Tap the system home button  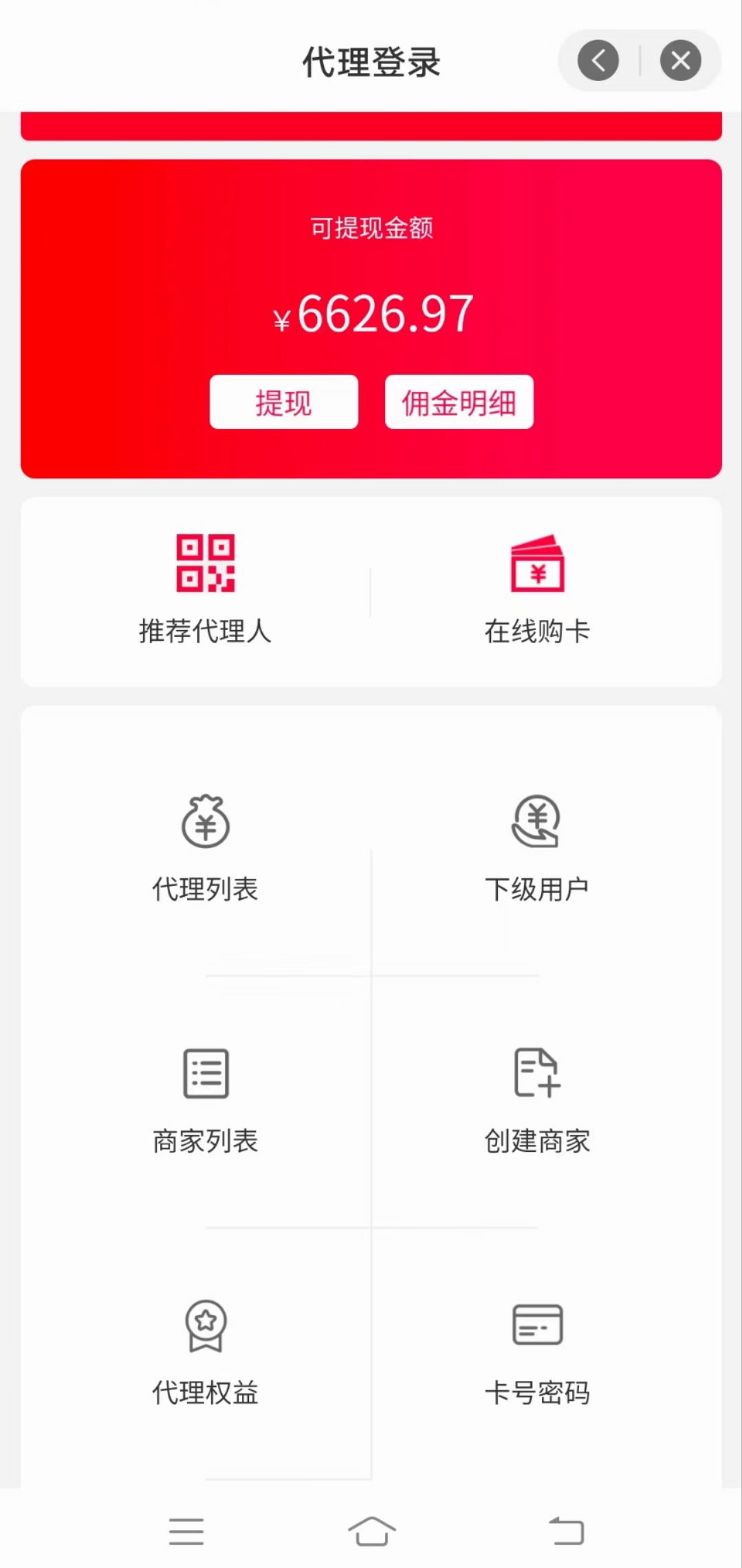371,1531
